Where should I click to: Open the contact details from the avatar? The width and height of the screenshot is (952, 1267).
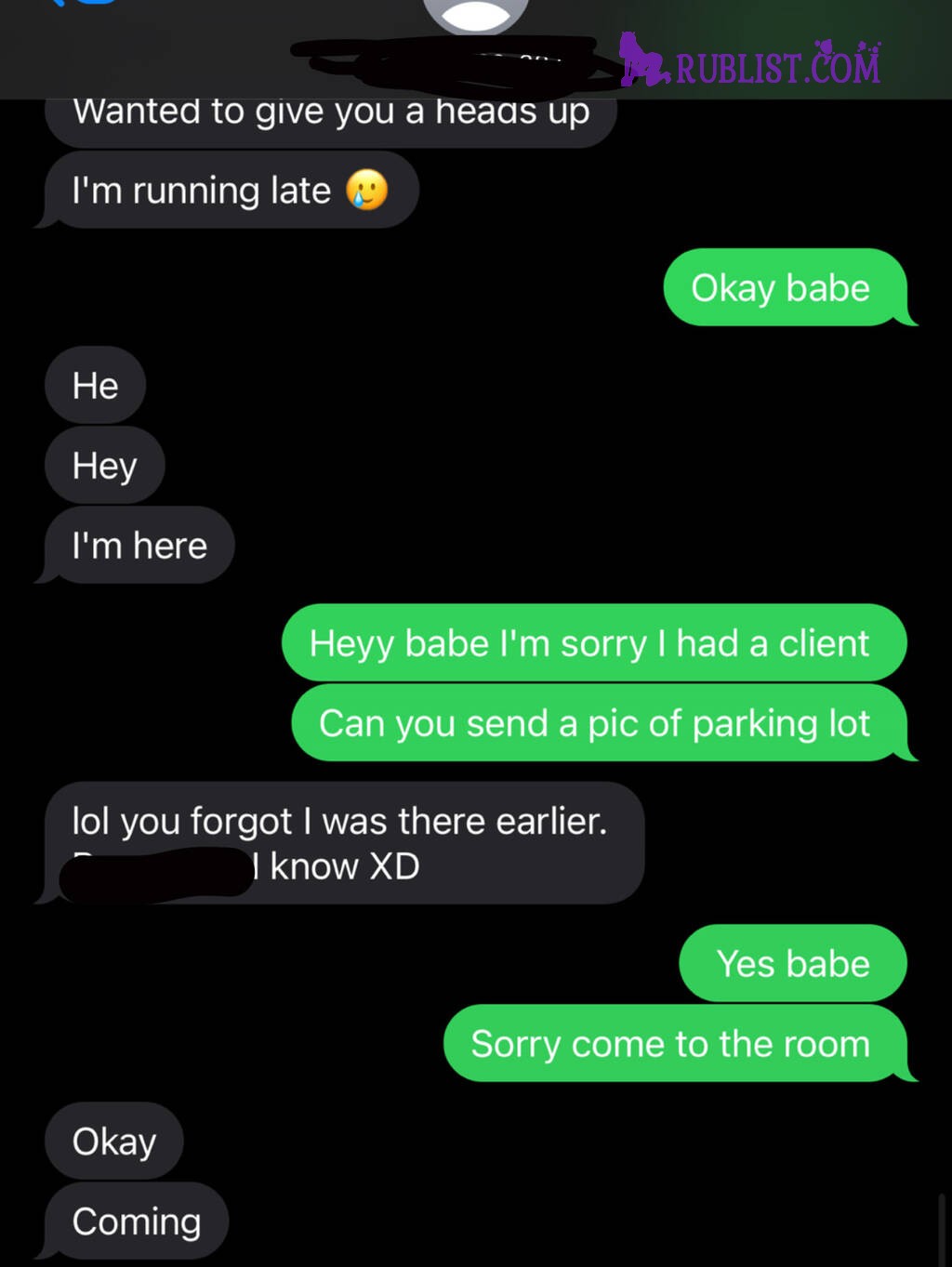click(475, 13)
